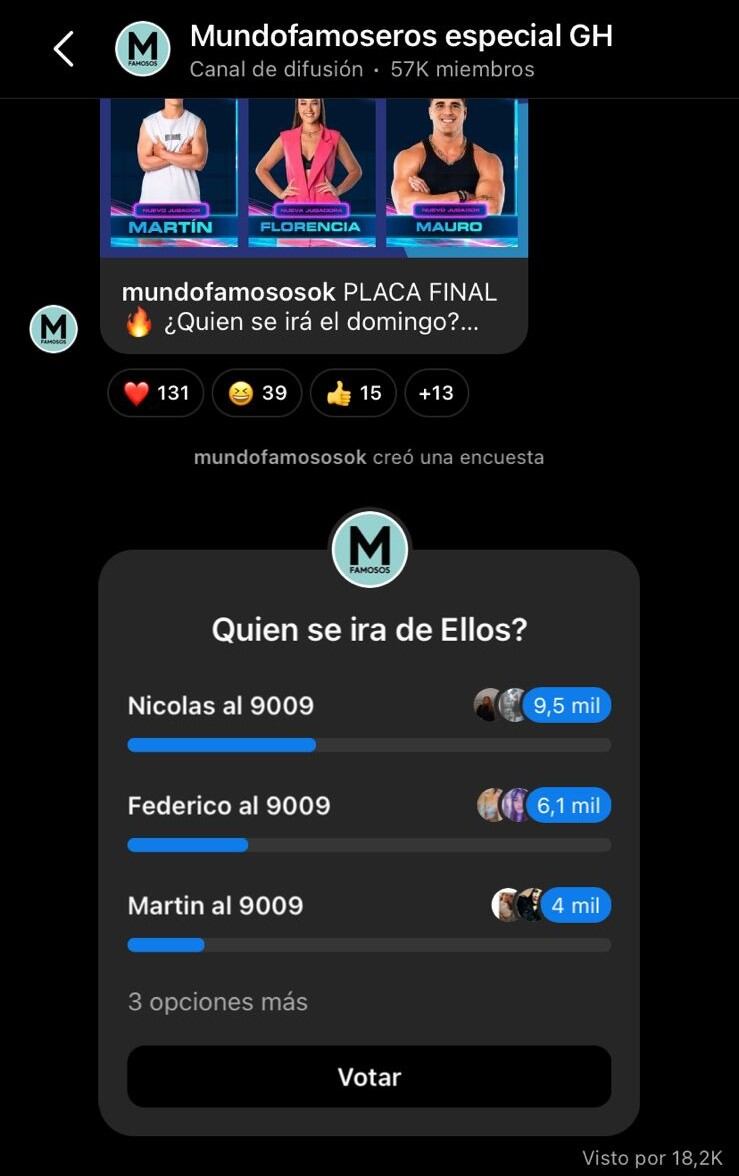Image resolution: width=739 pixels, height=1176 pixels.
Task: Tap the small channel avatar beside the post
Action: [52, 328]
